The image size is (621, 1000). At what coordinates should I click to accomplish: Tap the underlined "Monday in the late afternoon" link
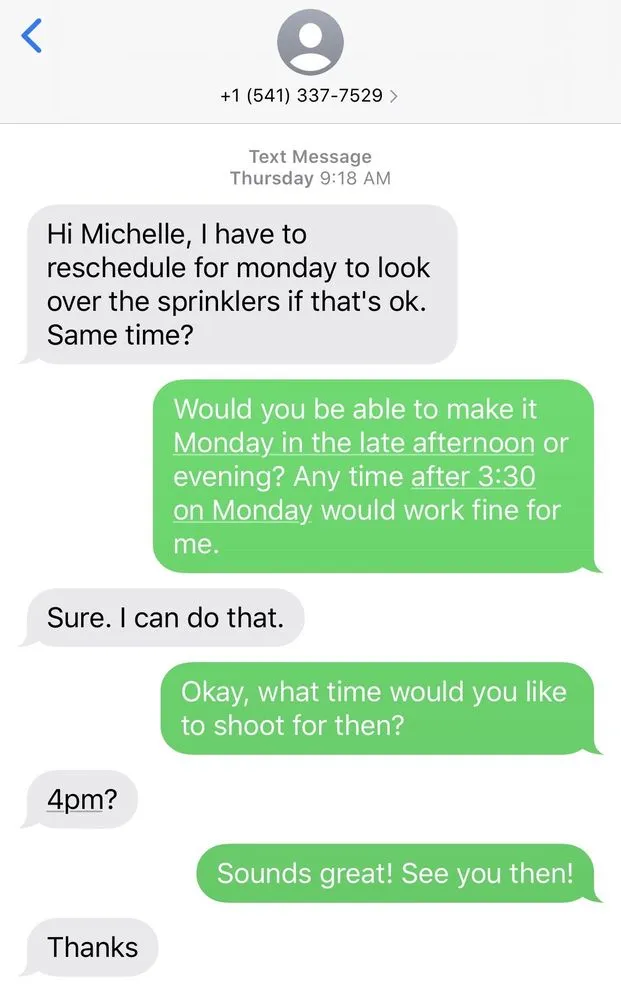(x=354, y=443)
